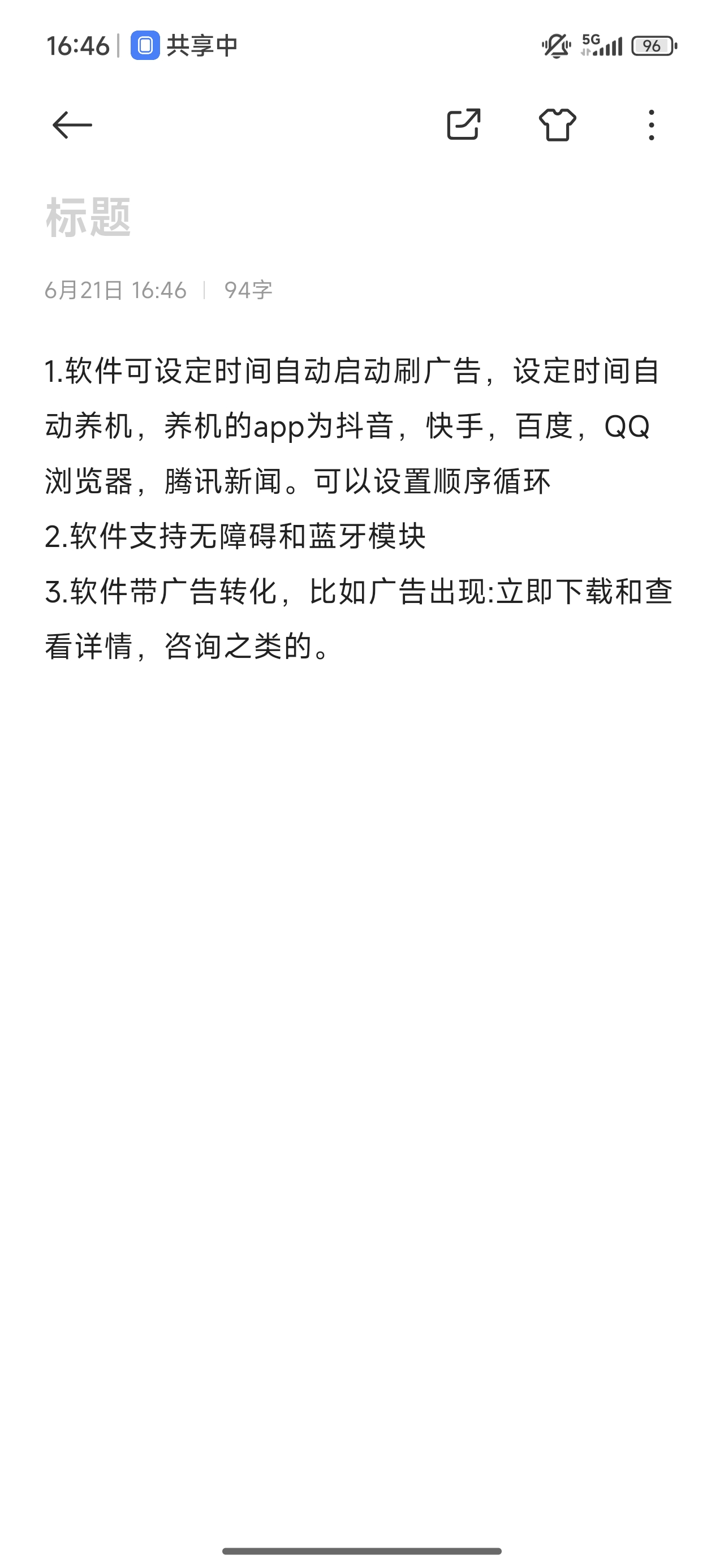Tap the note body text to edit
Image resolution: width=724 pixels, height=1568 pixels.
pyautogui.click(x=359, y=509)
